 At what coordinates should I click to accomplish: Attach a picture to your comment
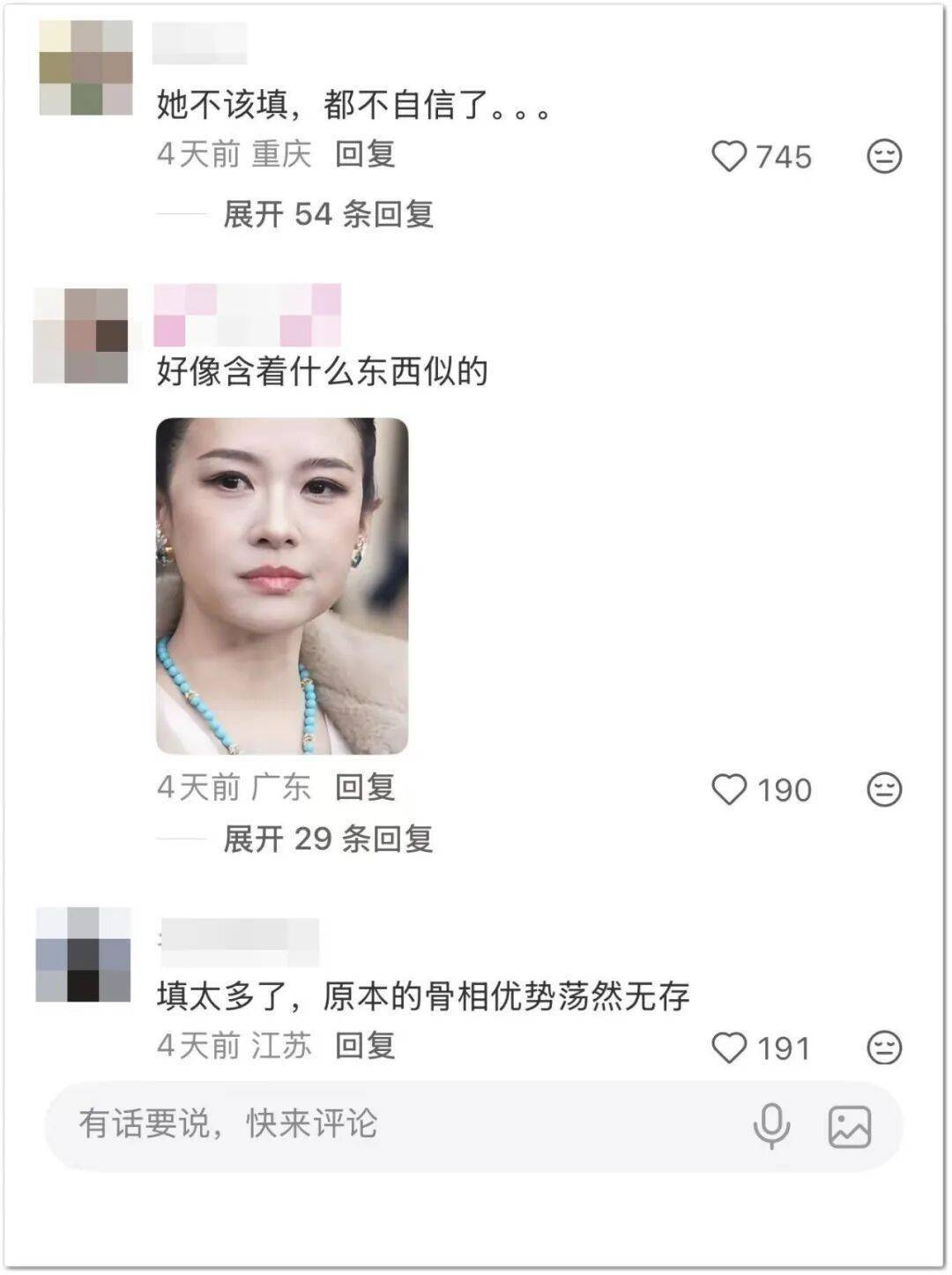(x=850, y=1126)
